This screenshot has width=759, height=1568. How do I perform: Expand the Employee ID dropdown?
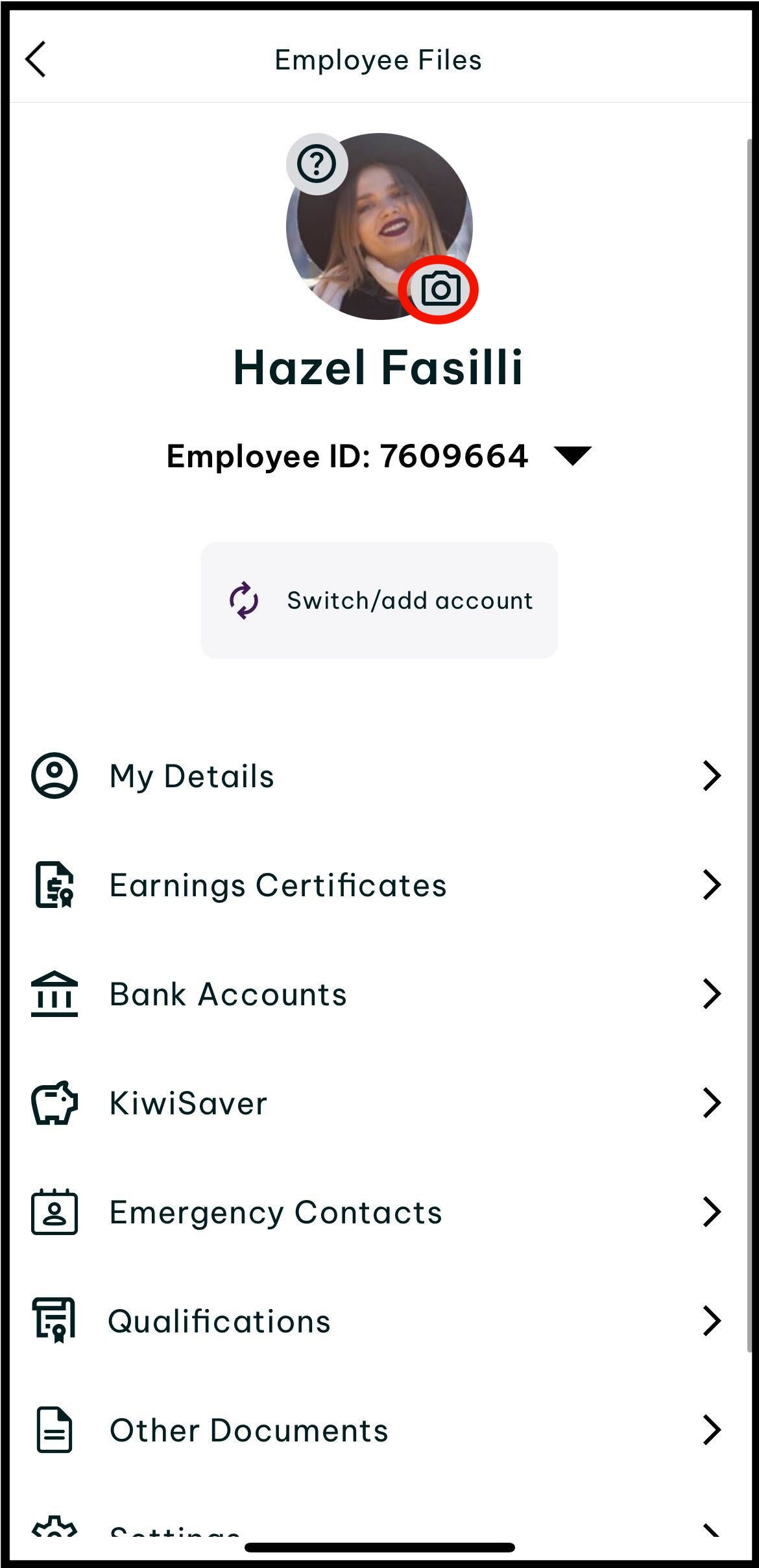coord(572,456)
